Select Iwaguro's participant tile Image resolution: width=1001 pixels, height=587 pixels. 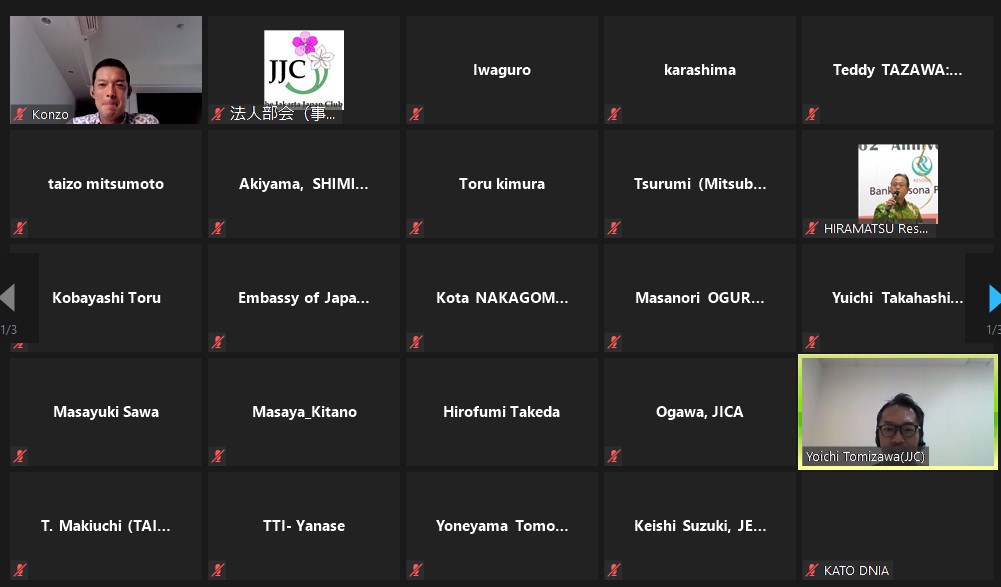click(x=502, y=70)
